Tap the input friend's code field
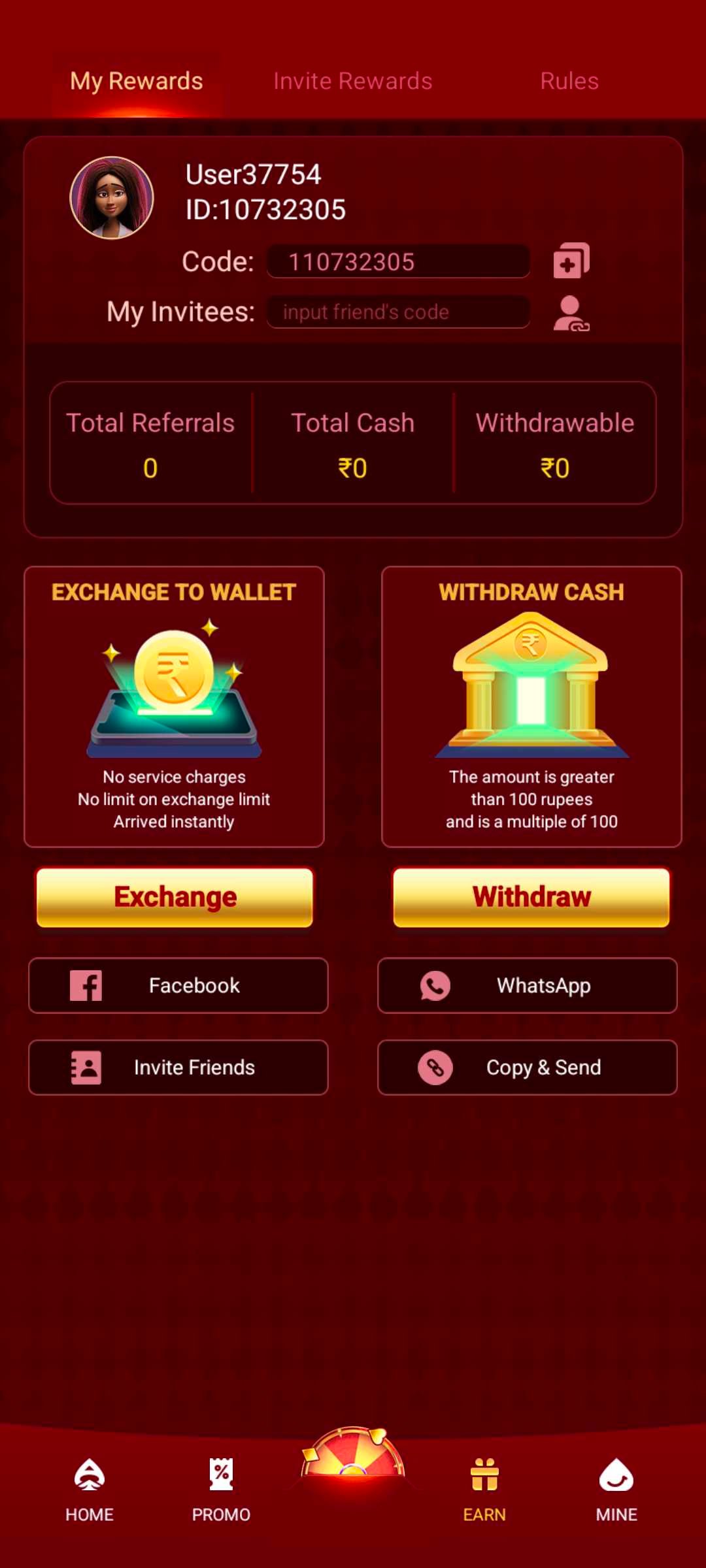The image size is (706, 1568). click(398, 312)
